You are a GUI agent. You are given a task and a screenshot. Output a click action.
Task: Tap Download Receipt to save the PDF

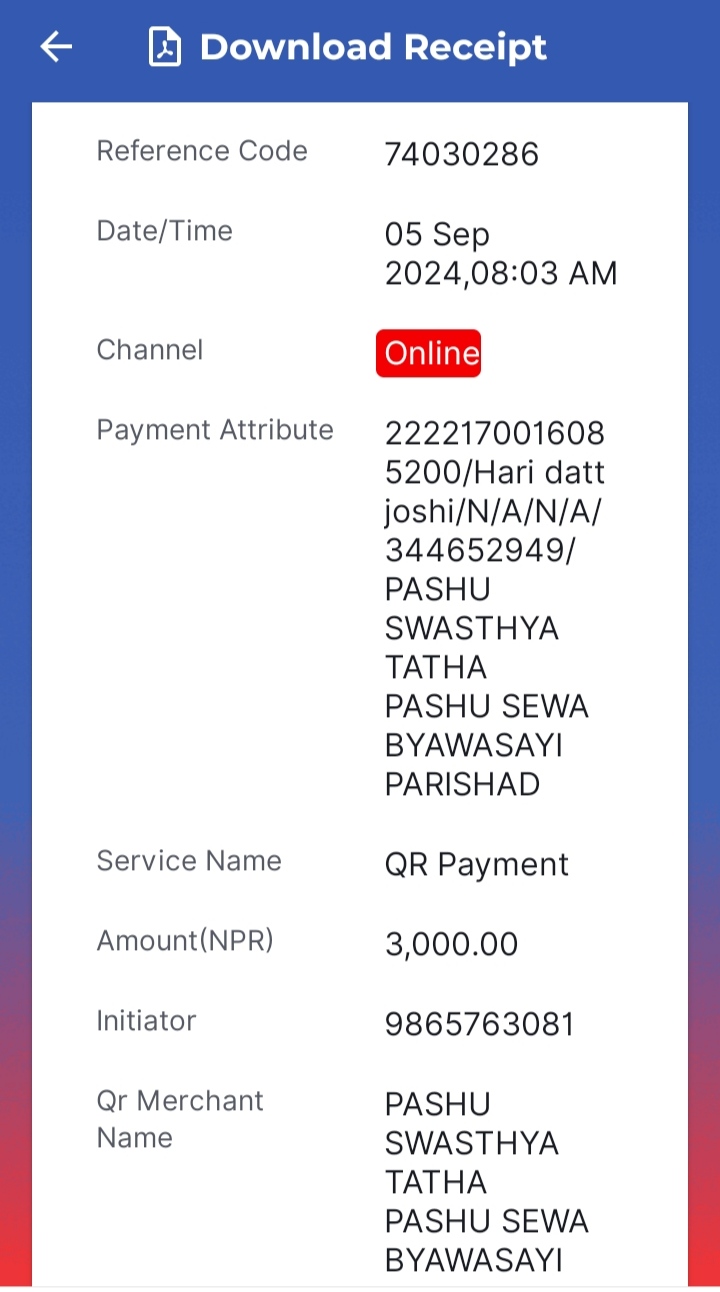point(348,47)
